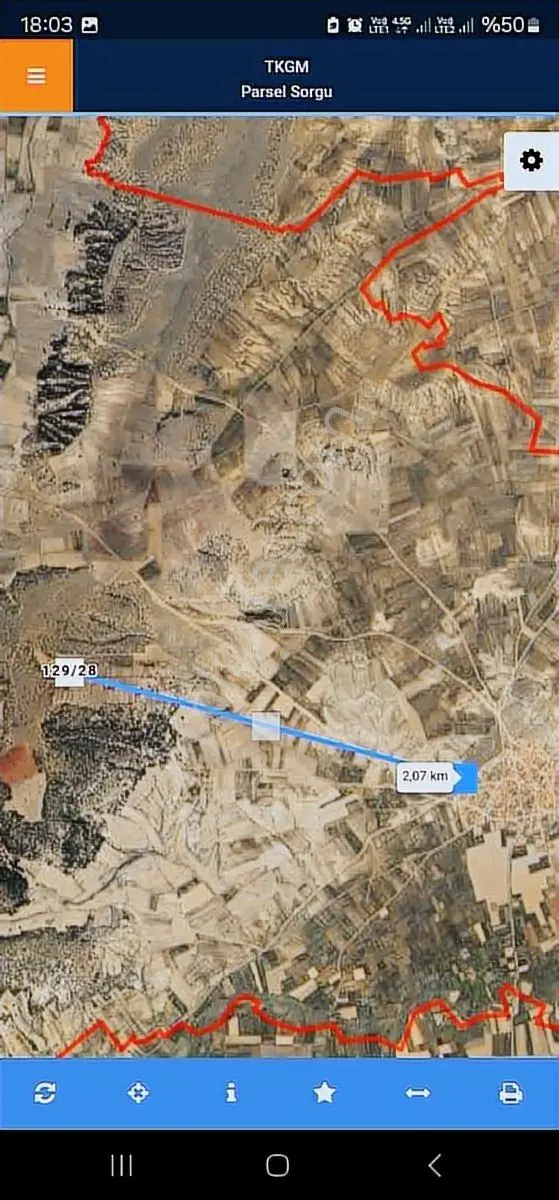Open the map settings gear

pyautogui.click(x=531, y=160)
